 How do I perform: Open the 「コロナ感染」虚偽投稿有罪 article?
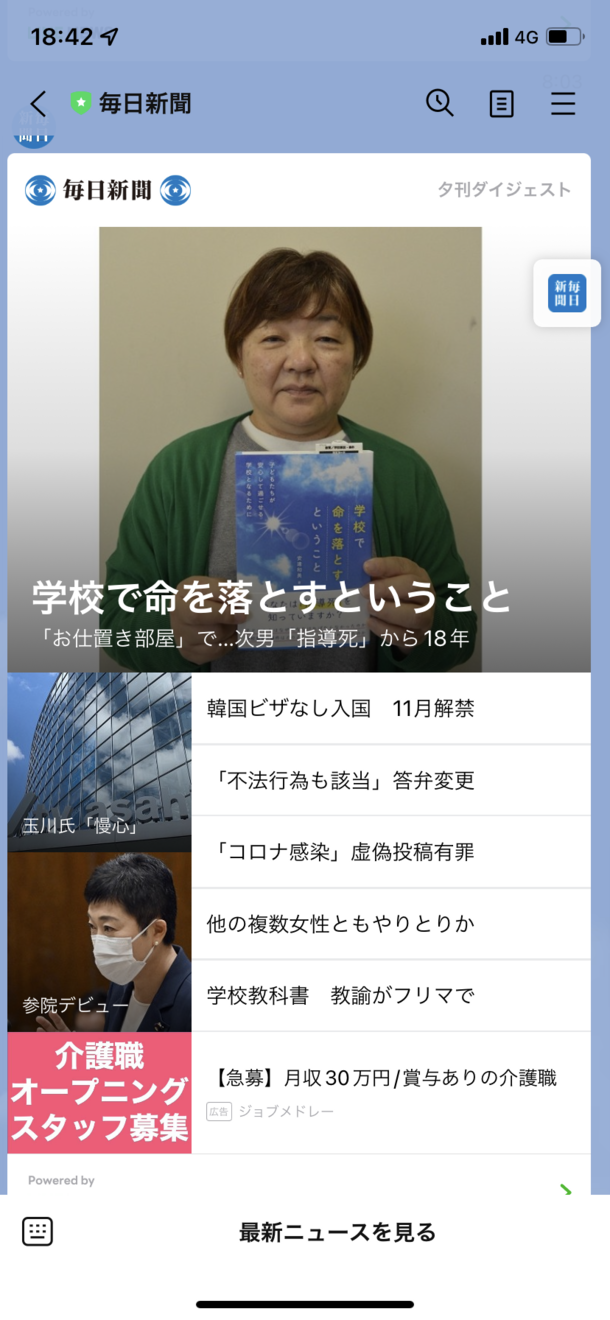click(390, 852)
